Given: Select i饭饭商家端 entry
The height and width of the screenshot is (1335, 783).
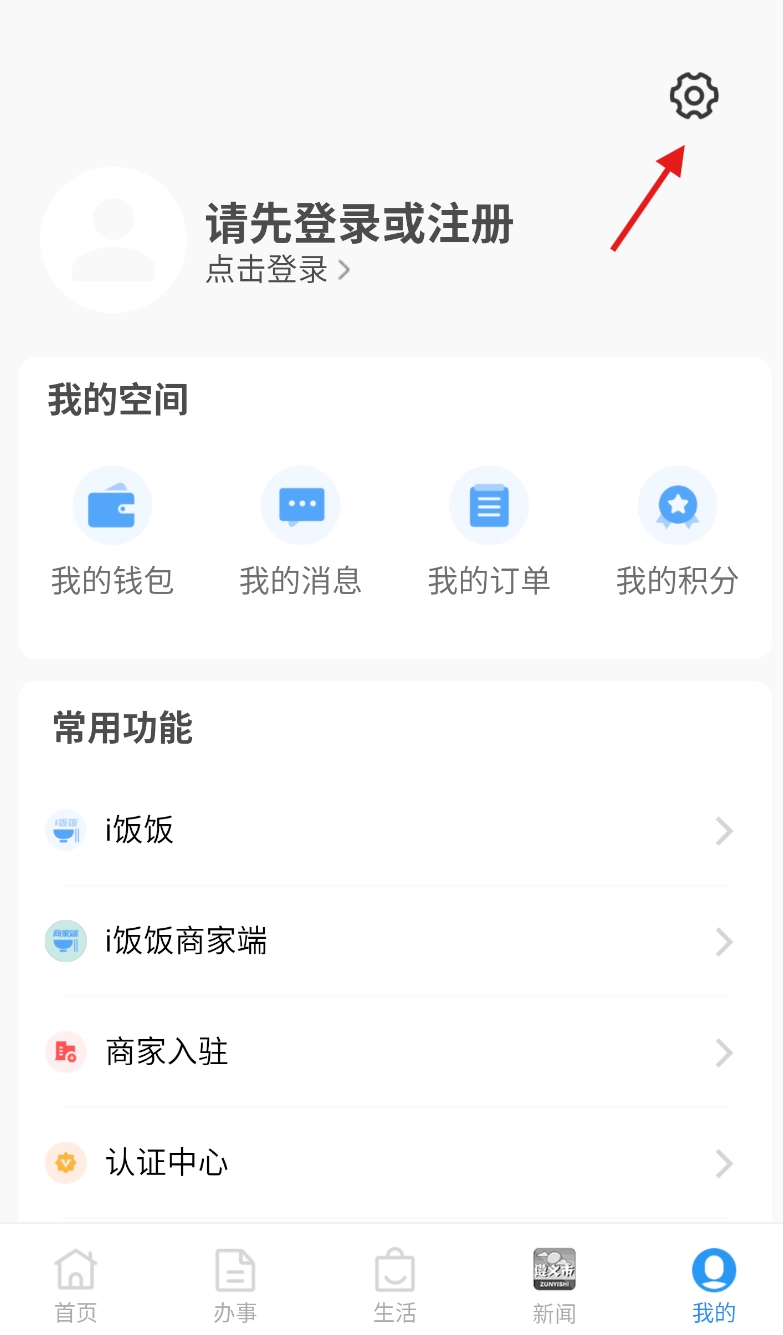Looking at the screenshot, I should [390, 941].
